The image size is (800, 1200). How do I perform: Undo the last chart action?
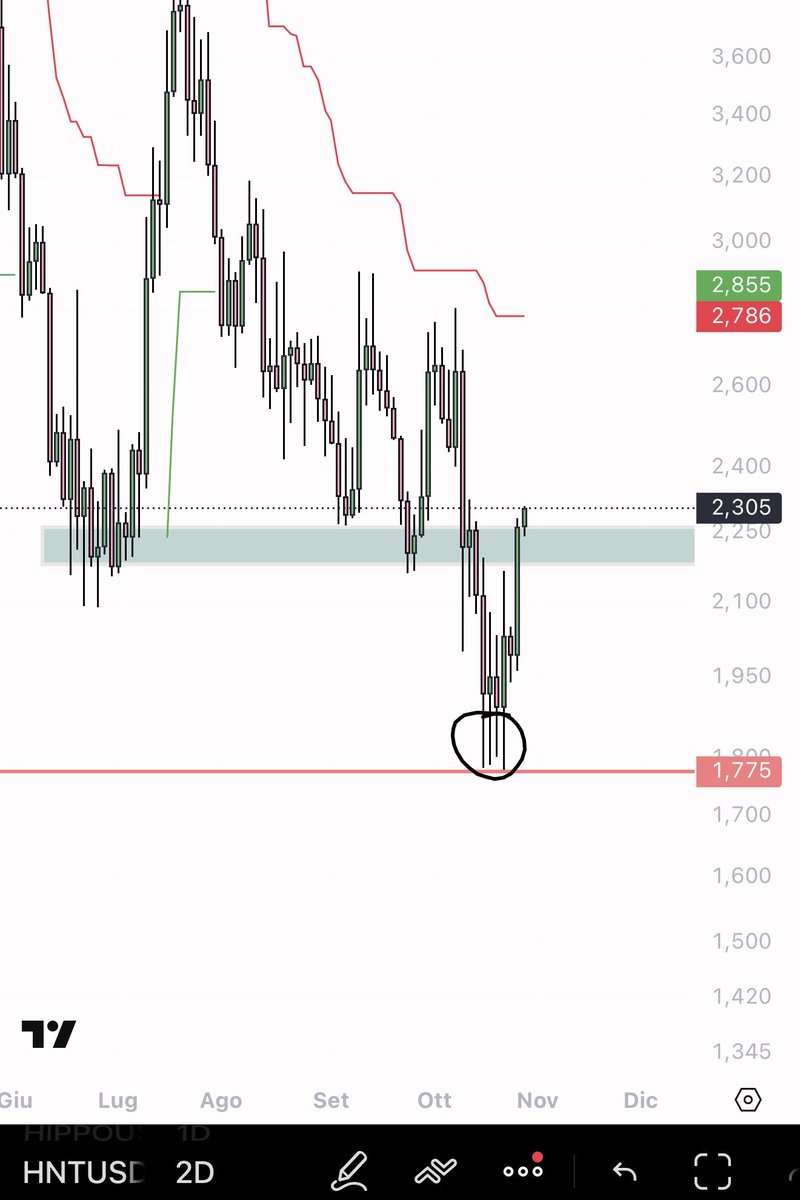click(x=625, y=1171)
